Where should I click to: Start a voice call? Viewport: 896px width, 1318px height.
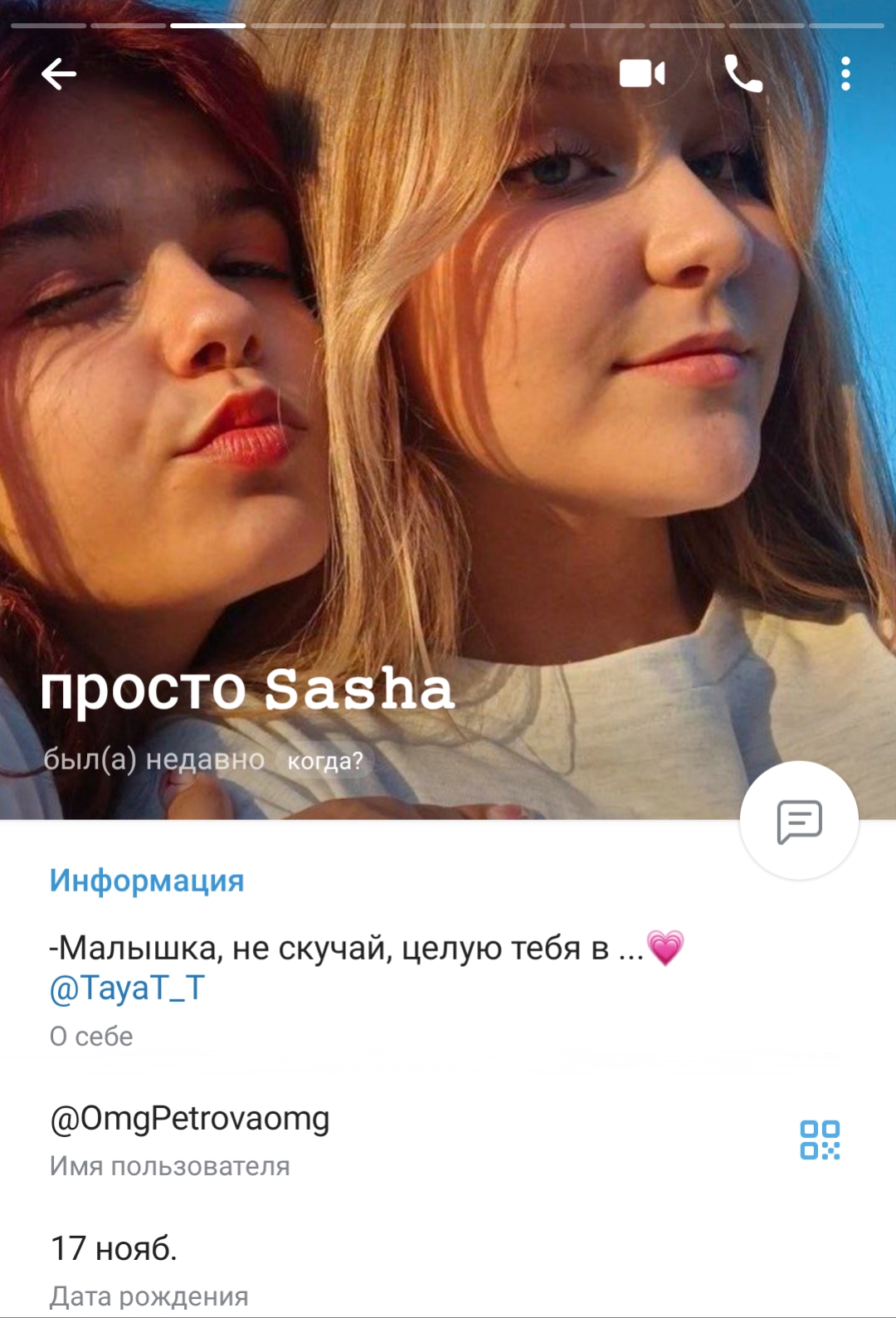point(743,74)
